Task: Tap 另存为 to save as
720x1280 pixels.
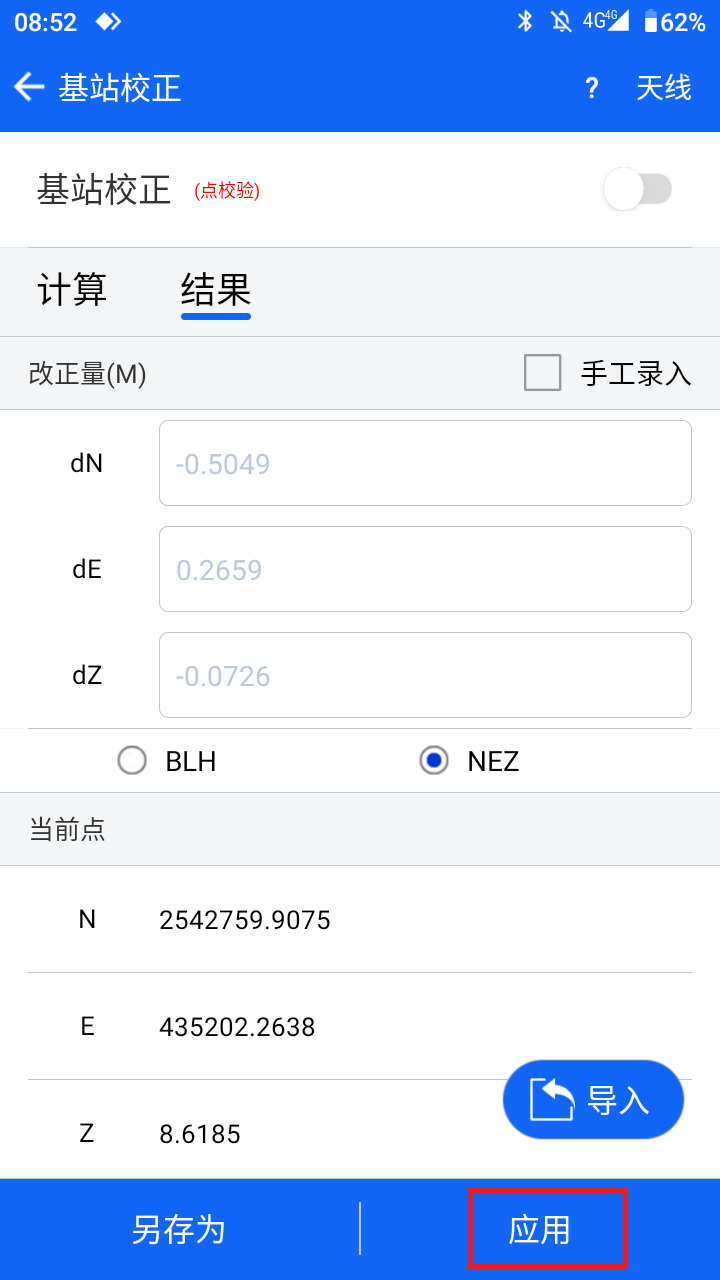Action: click(179, 1229)
